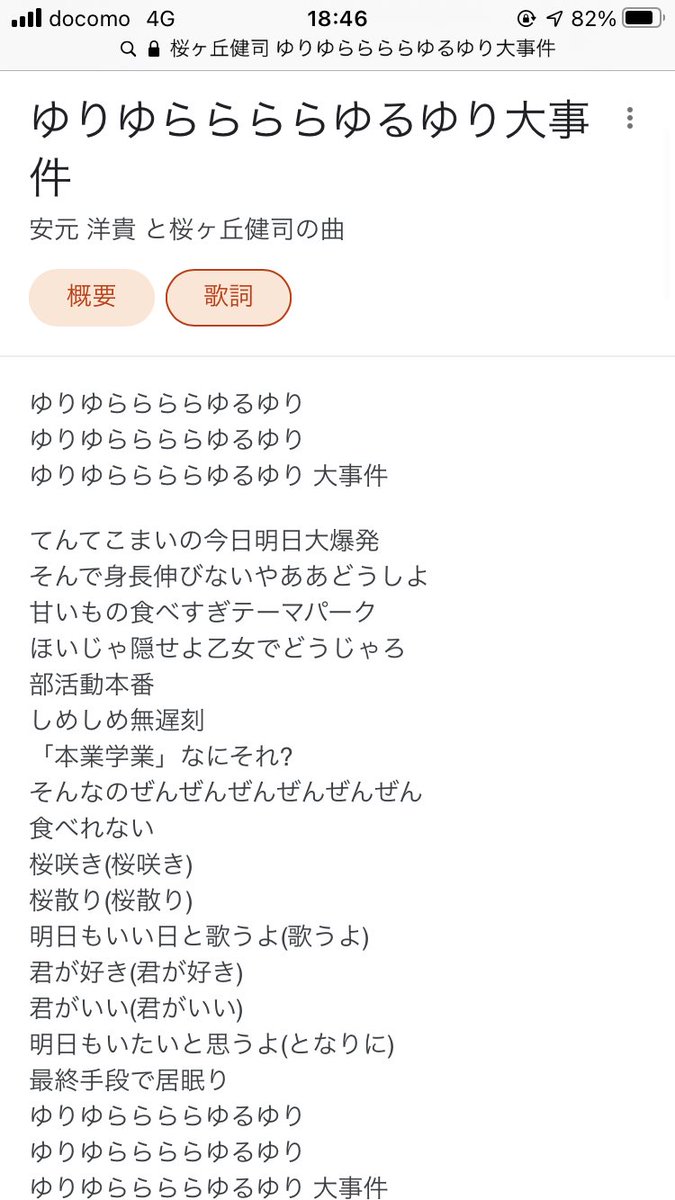Viewport: 675px width, 1200px height.
Task: Select the 歌詞 lyrics chip
Action: 228,297
